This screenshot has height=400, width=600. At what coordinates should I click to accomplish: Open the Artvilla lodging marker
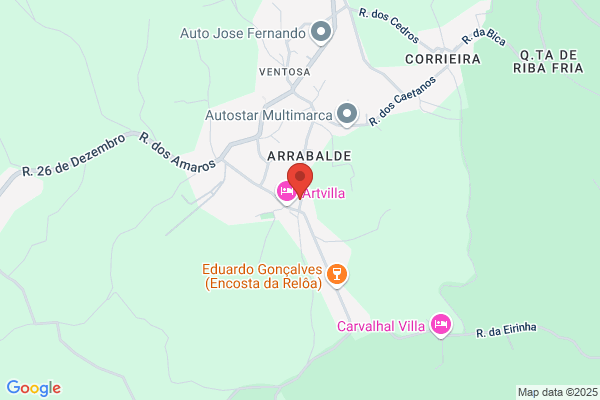(x=286, y=193)
